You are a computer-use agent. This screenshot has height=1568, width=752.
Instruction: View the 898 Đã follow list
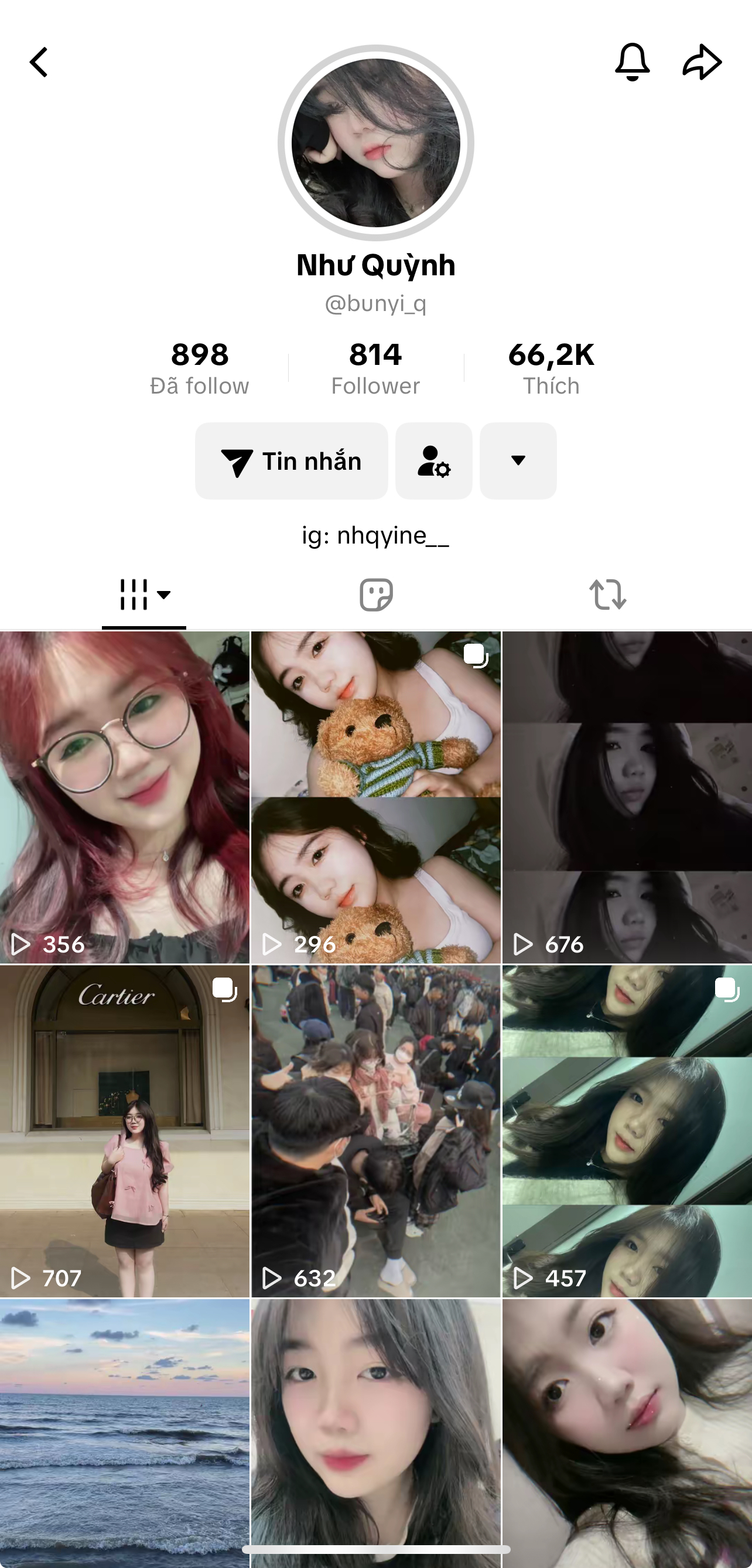(x=200, y=368)
